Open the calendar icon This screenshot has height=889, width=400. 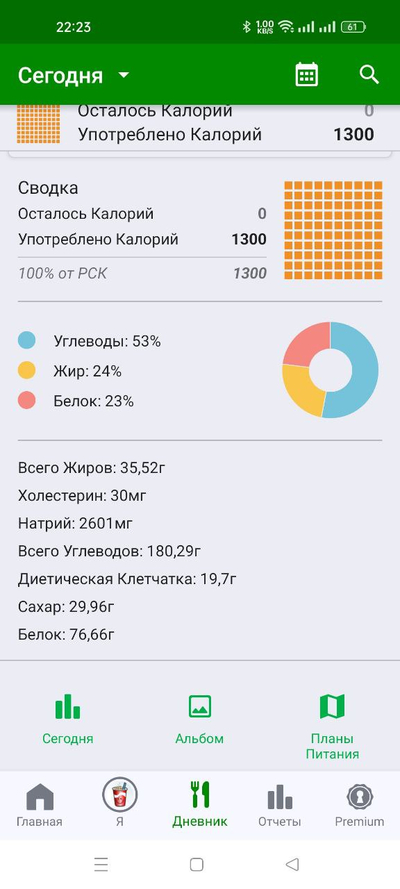point(307,75)
